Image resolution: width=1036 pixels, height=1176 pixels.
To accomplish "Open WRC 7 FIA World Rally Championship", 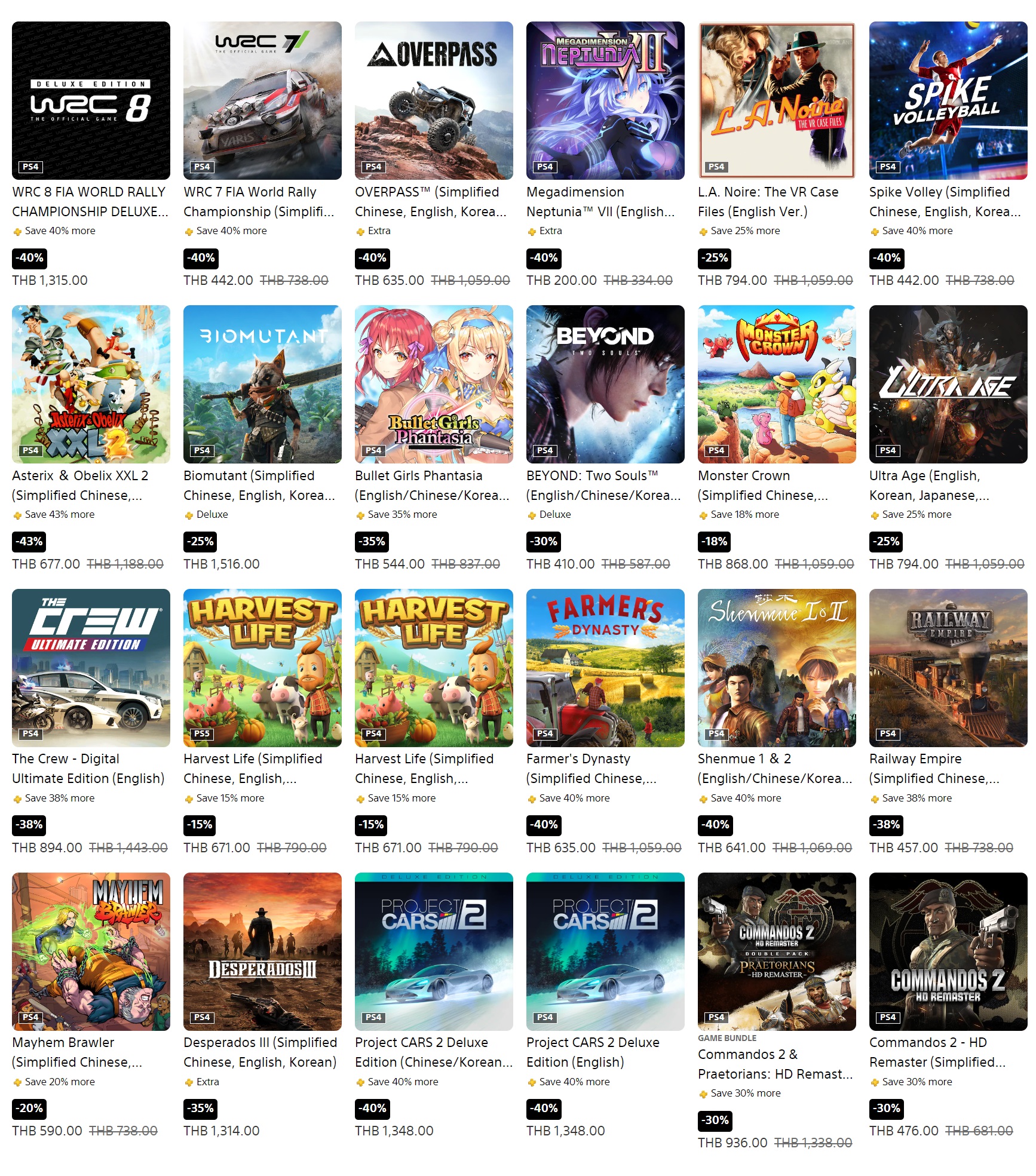I will coord(262,100).
